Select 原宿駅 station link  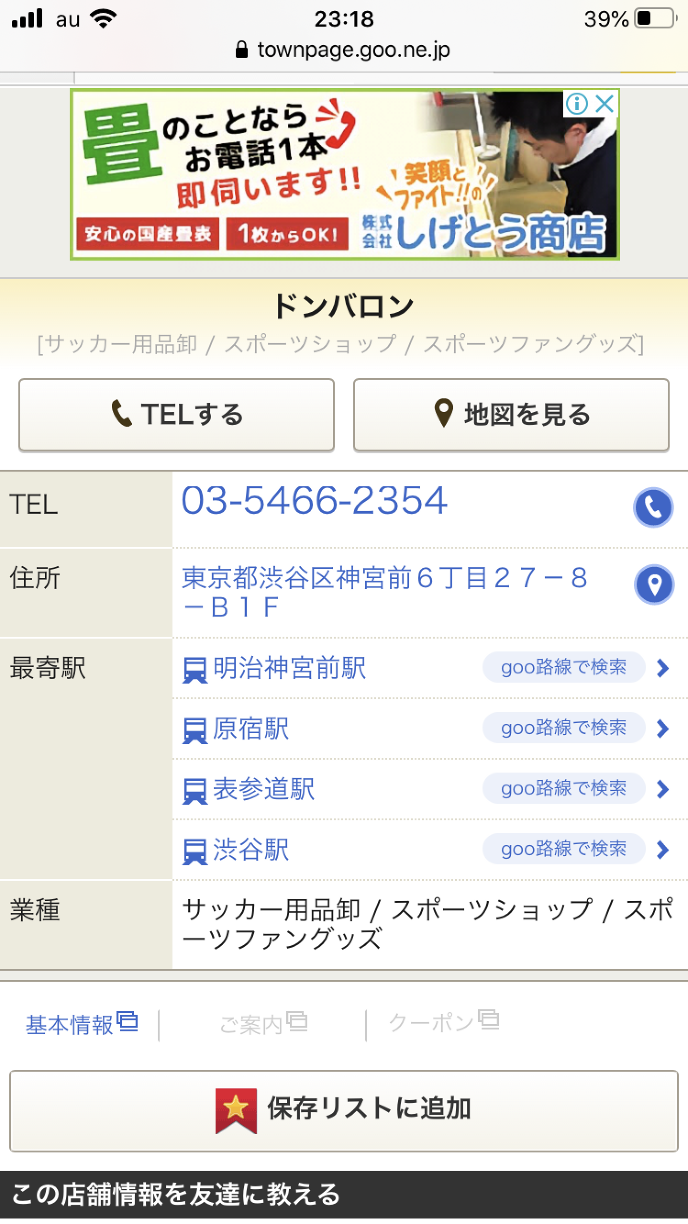[x=251, y=729]
